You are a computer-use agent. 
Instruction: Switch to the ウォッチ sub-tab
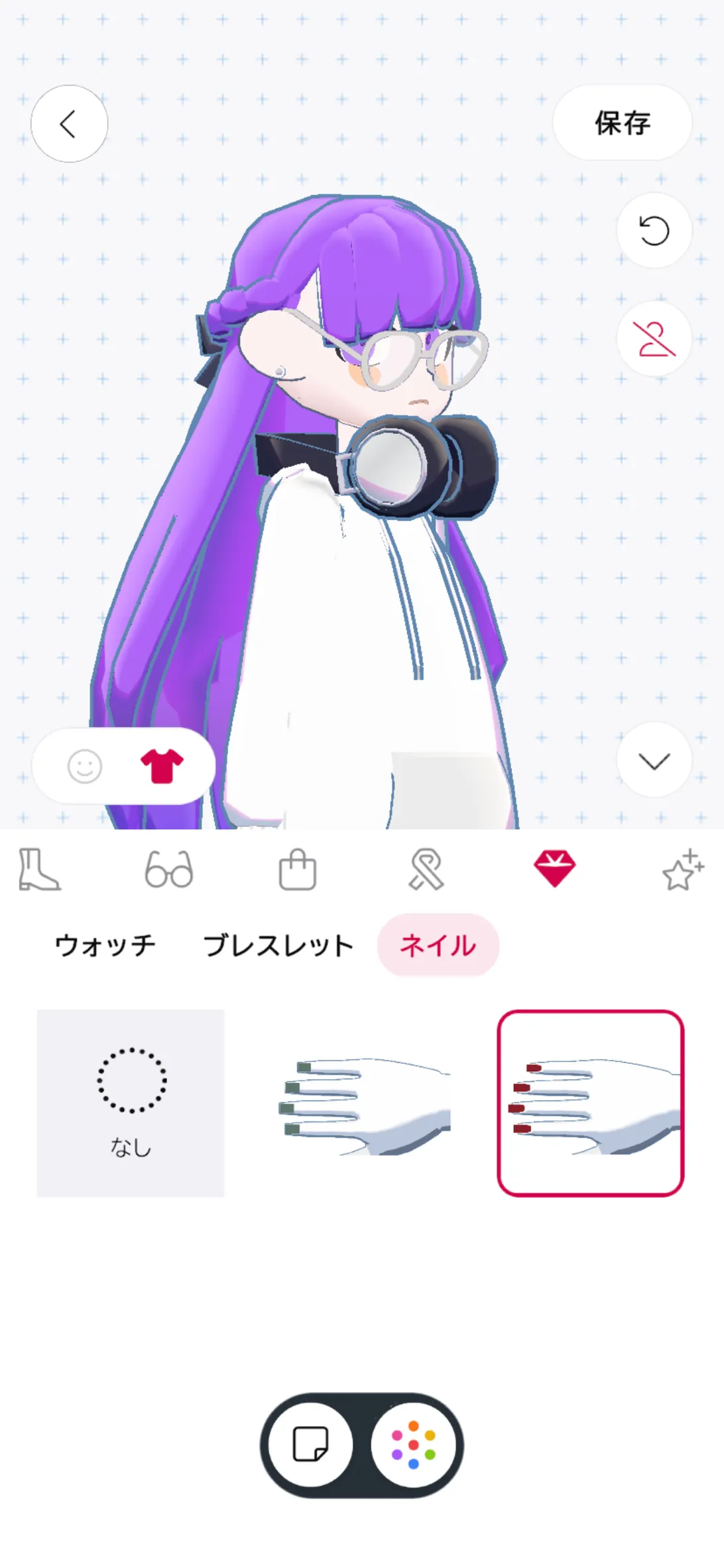[x=105, y=945]
